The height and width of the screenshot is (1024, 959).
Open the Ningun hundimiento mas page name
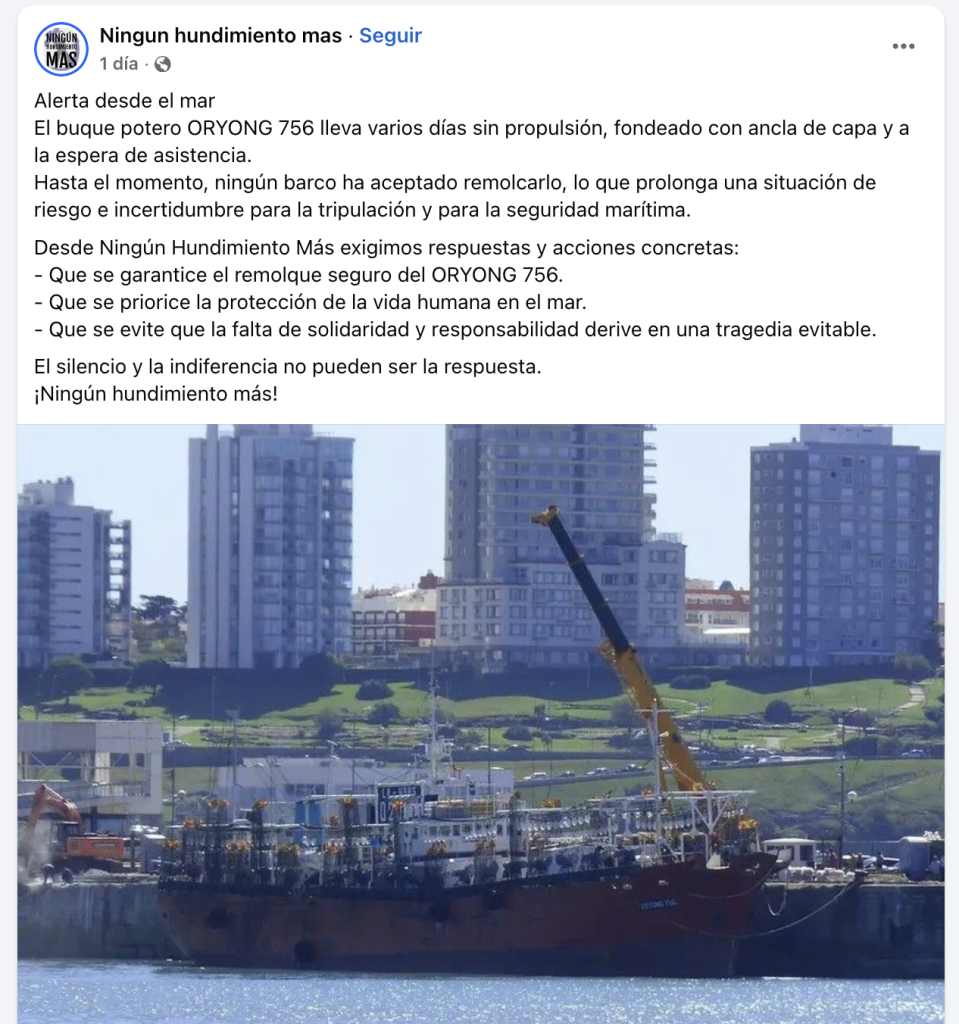220,36
